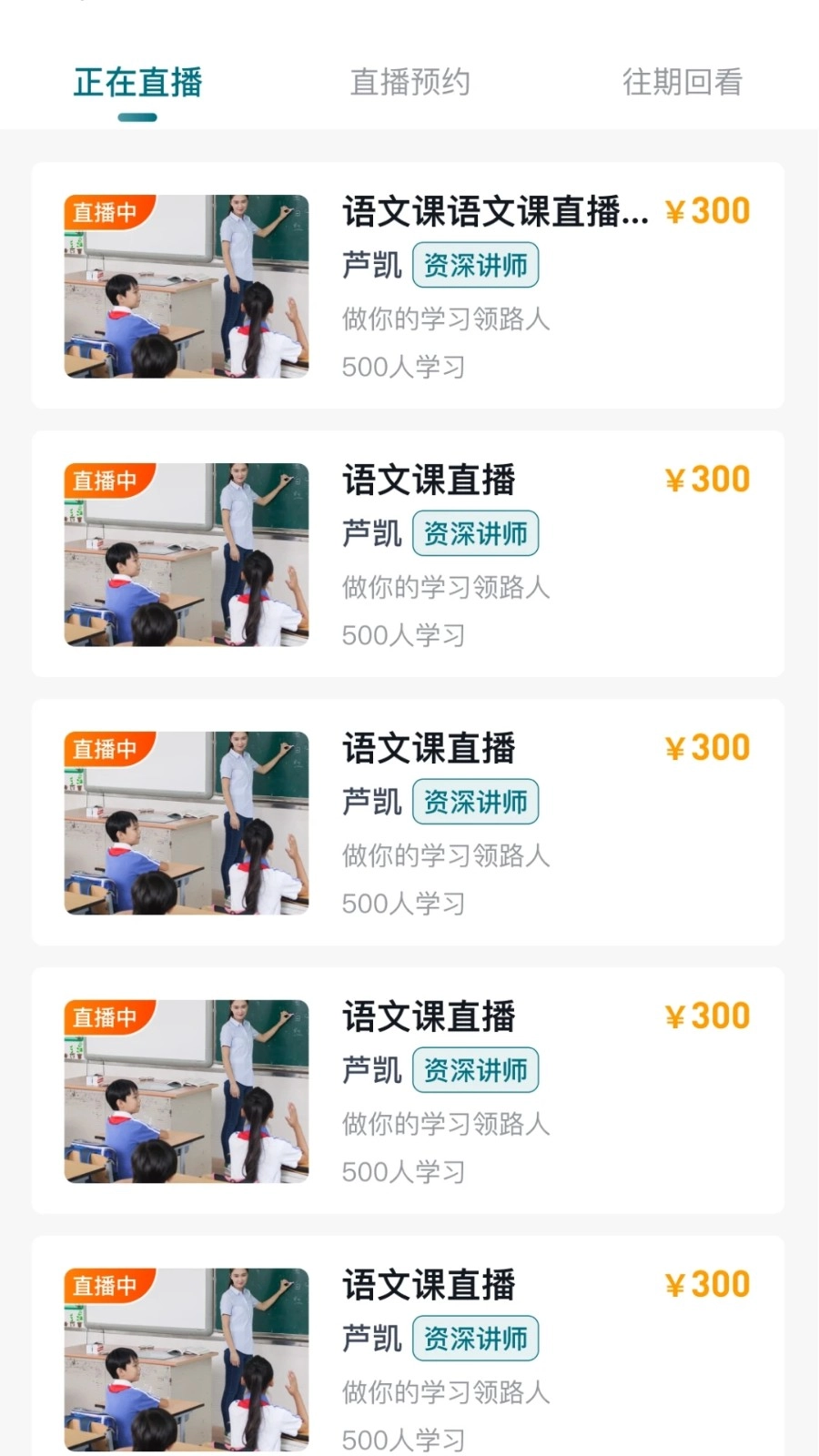Screen dimensions: 819x1456
Task: Click the 资深讲师 badge on the first card
Action: (476, 265)
